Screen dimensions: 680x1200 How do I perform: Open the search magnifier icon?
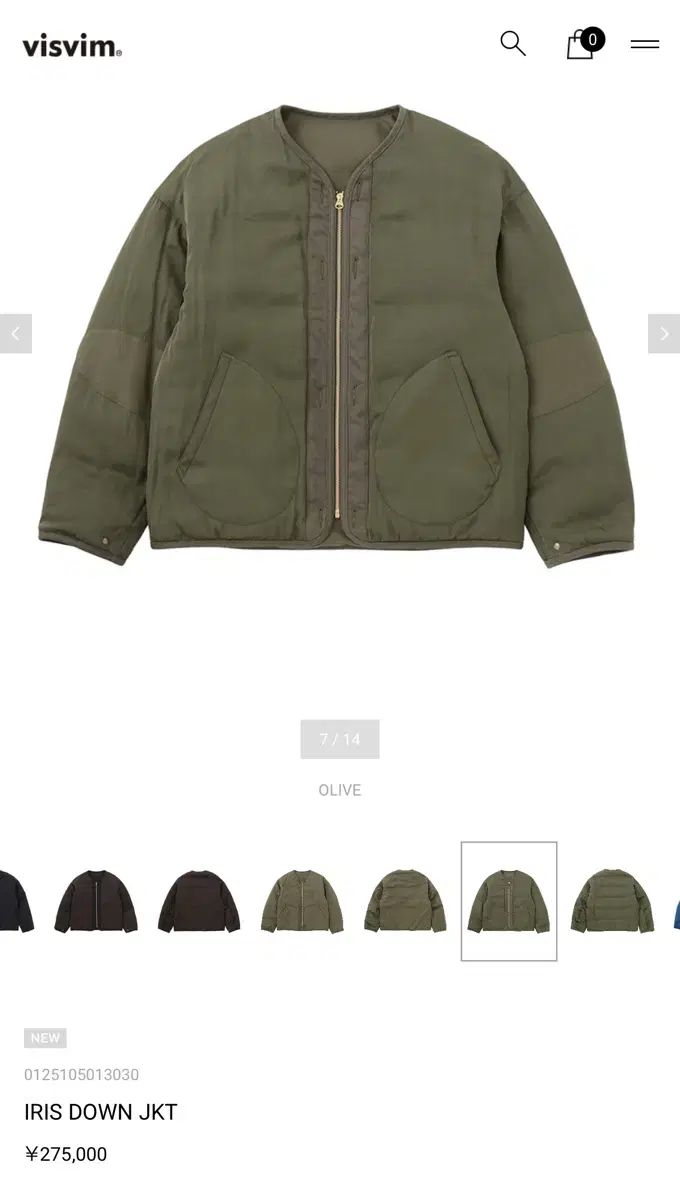513,43
